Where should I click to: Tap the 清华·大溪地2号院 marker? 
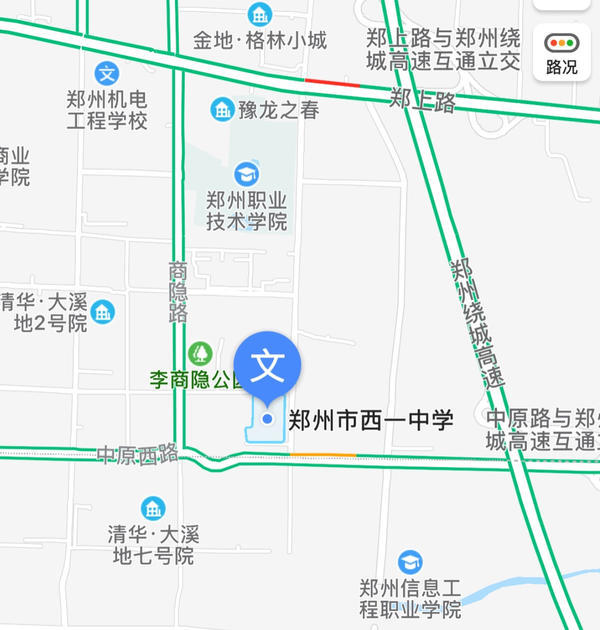pyautogui.click(x=102, y=312)
